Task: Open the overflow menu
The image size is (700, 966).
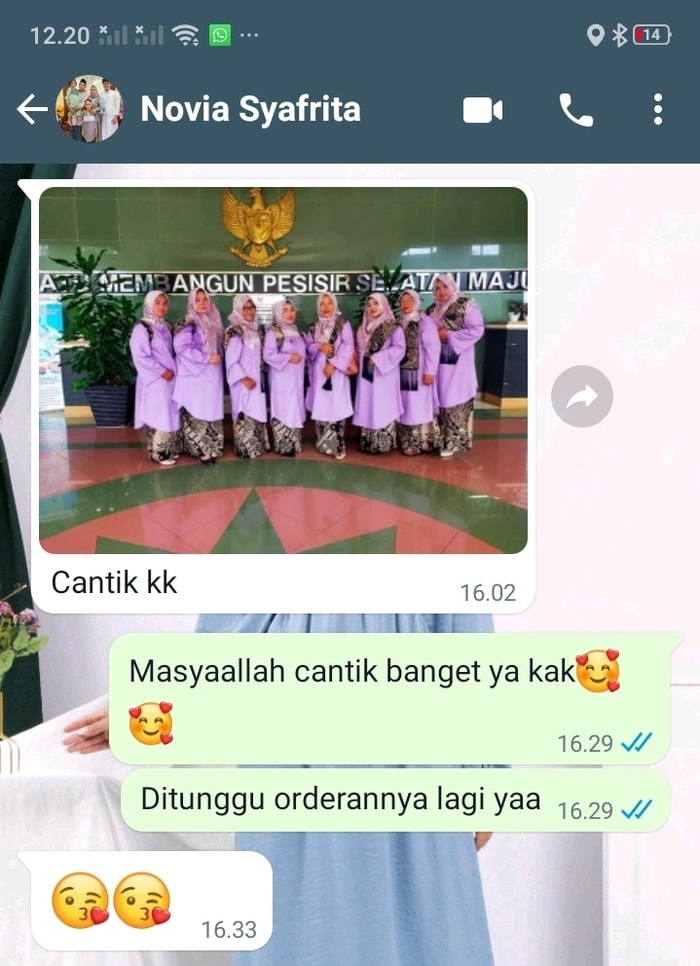Action: tap(657, 109)
